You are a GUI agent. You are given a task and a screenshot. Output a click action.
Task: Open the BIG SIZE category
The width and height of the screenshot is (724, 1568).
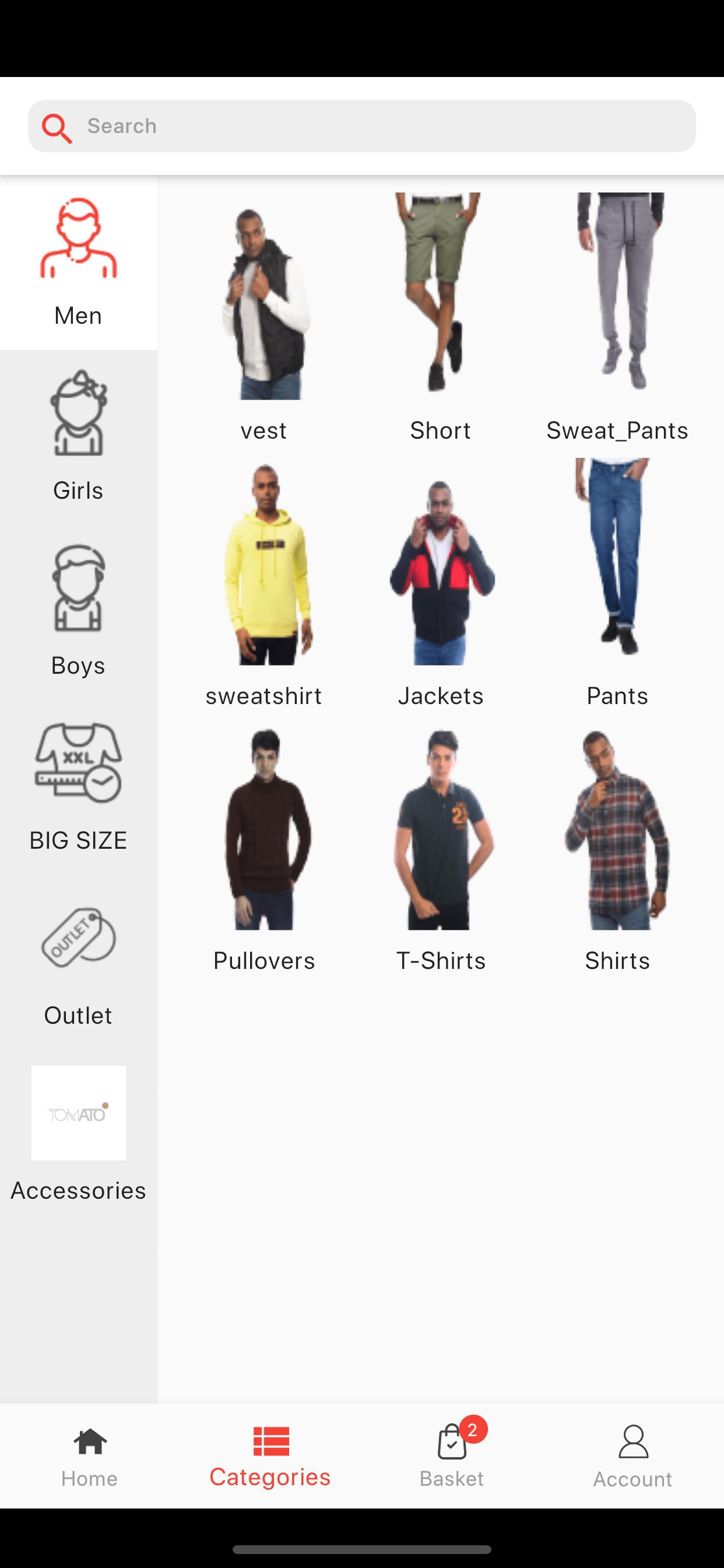(x=79, y=787)
